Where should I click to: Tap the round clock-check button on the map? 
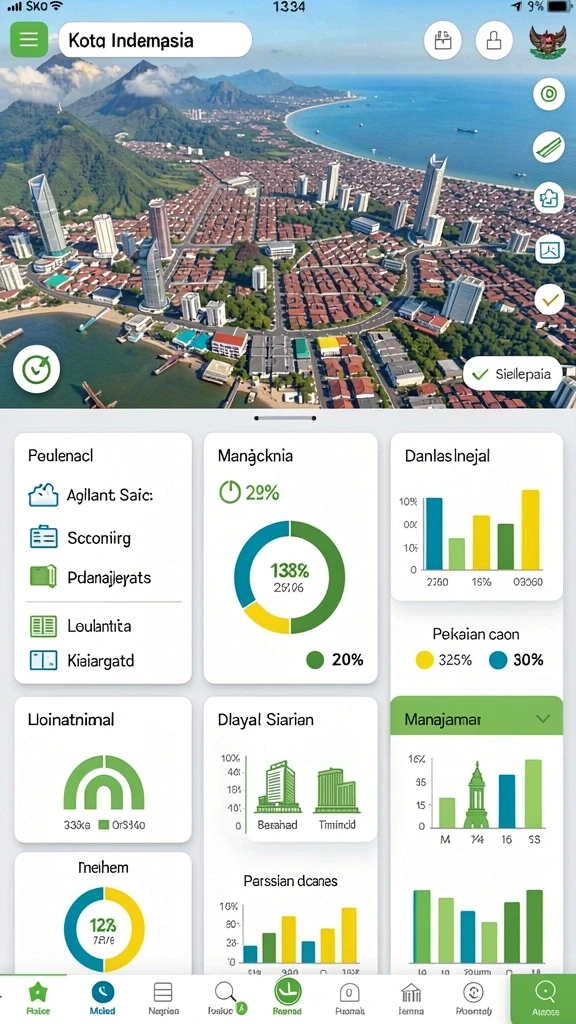point(37,369)
